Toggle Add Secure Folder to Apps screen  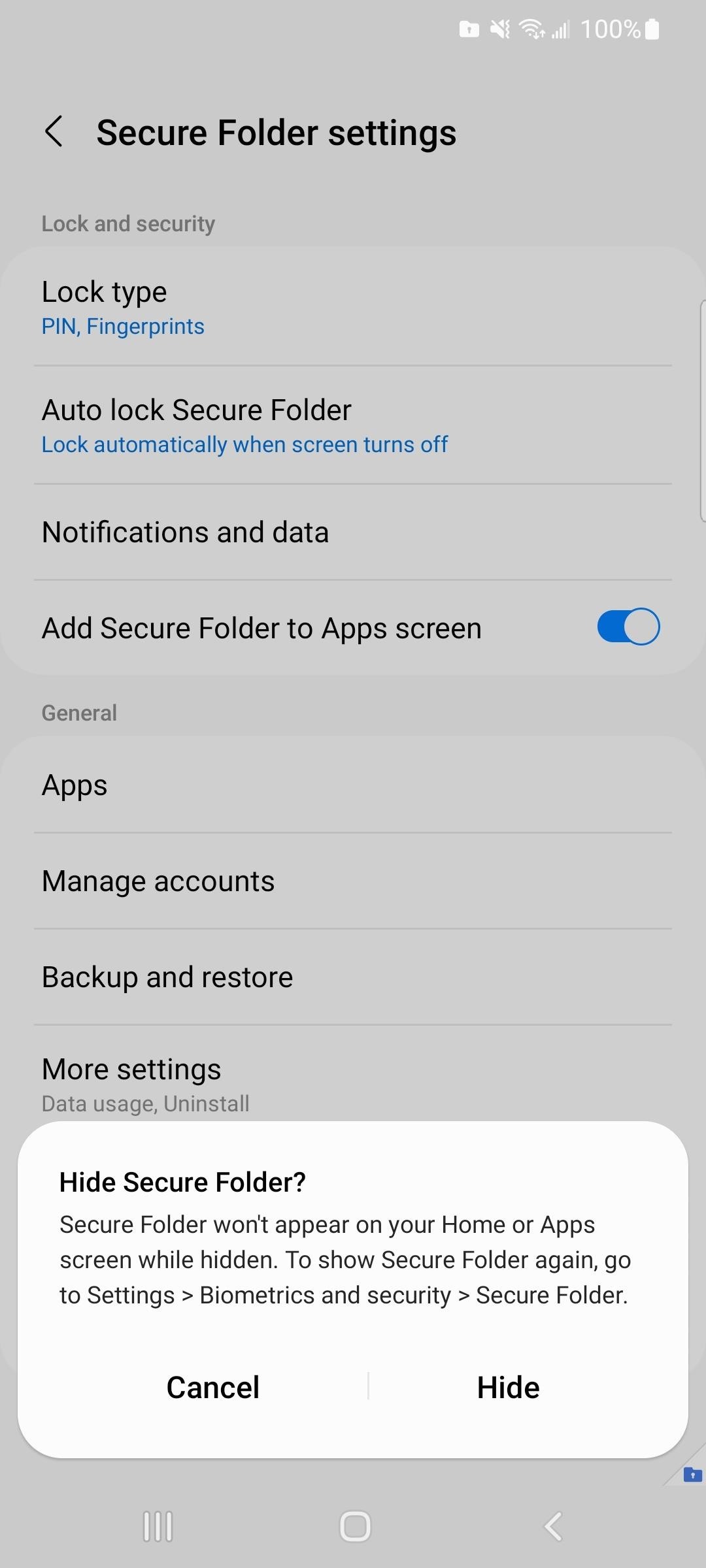pos(628,627)
